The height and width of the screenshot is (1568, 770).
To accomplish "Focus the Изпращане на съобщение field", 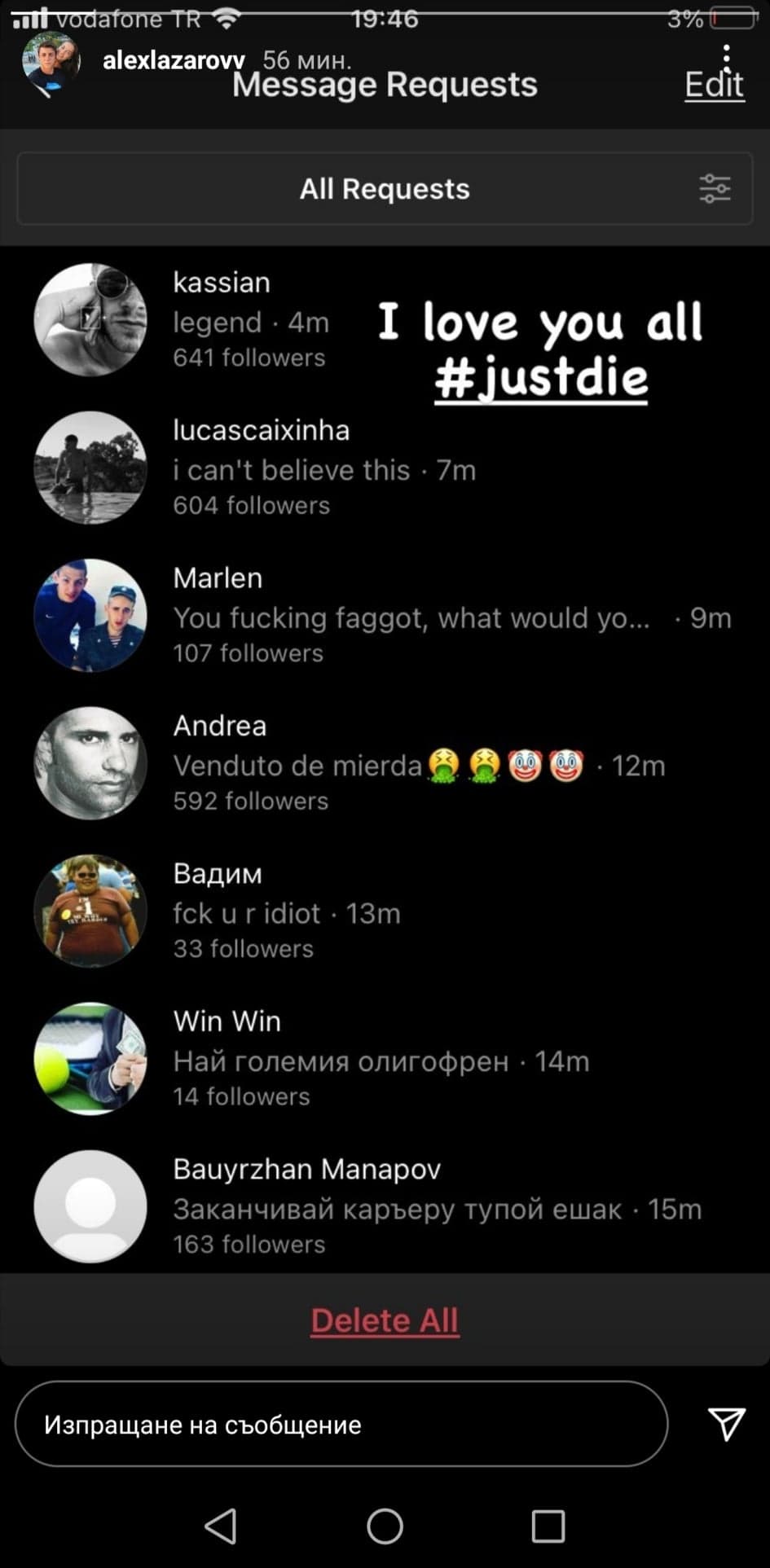I will [x=341, y=1425].
